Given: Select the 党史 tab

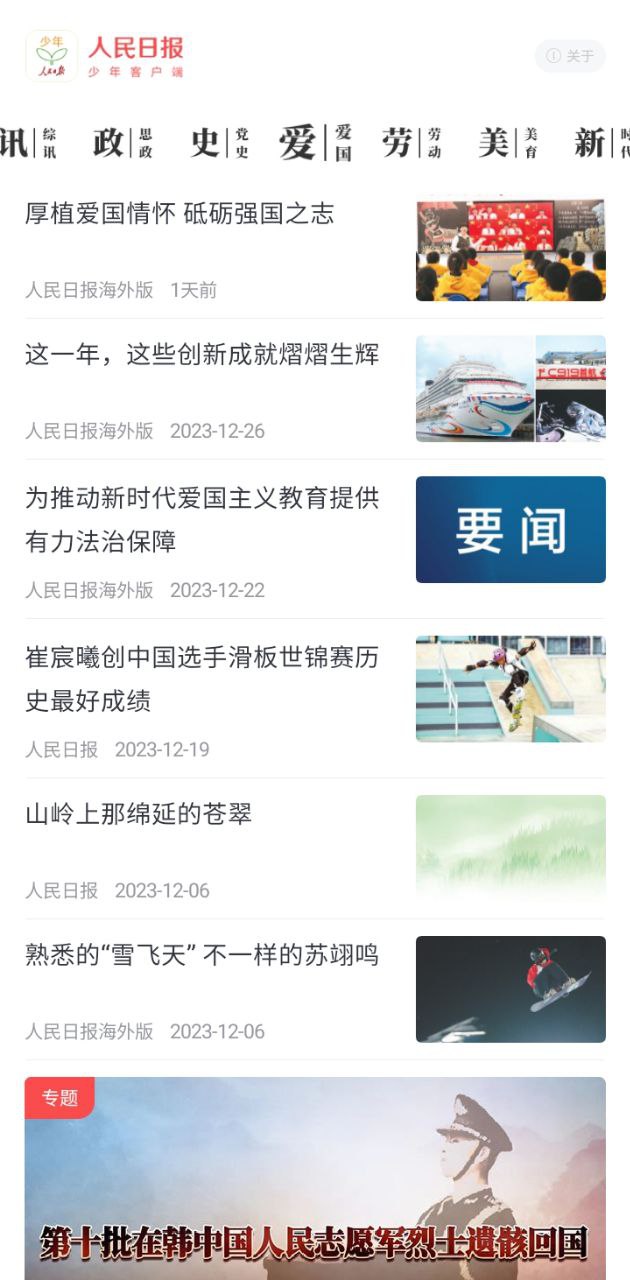Looking at the screenshot, I should [x=220, y=143].
